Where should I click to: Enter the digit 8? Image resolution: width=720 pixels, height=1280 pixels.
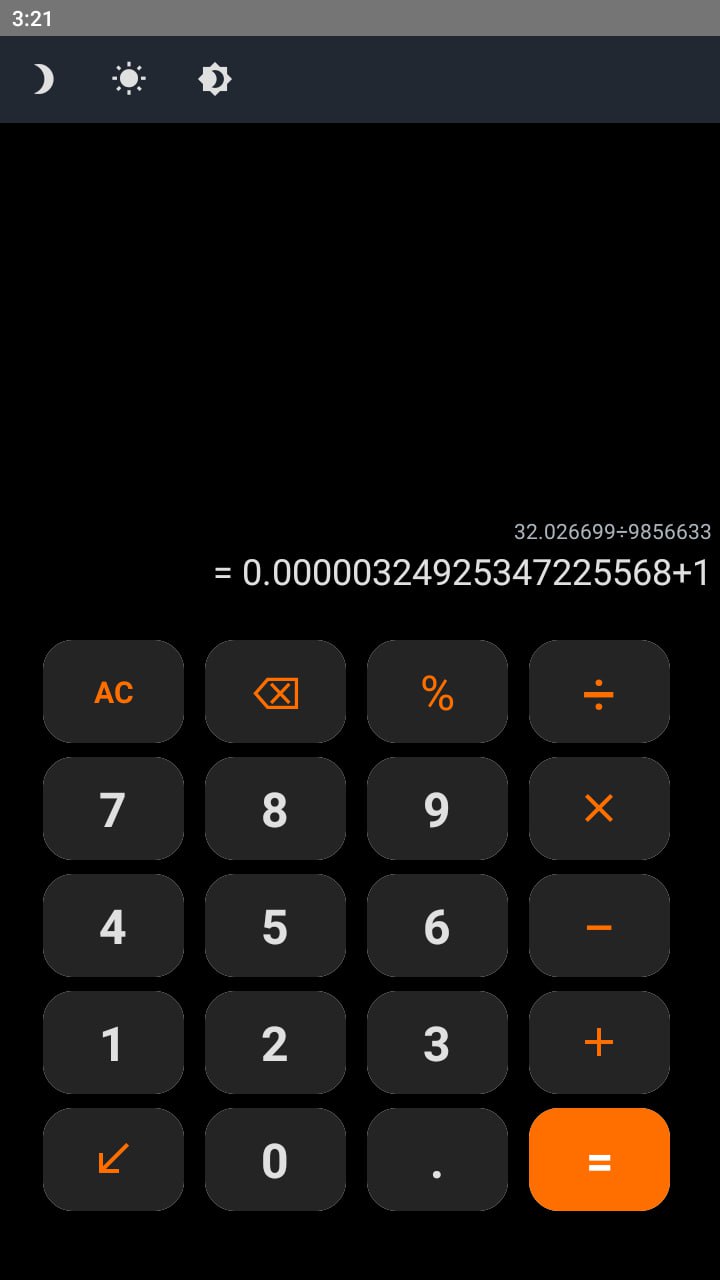(x=275, y=809)
